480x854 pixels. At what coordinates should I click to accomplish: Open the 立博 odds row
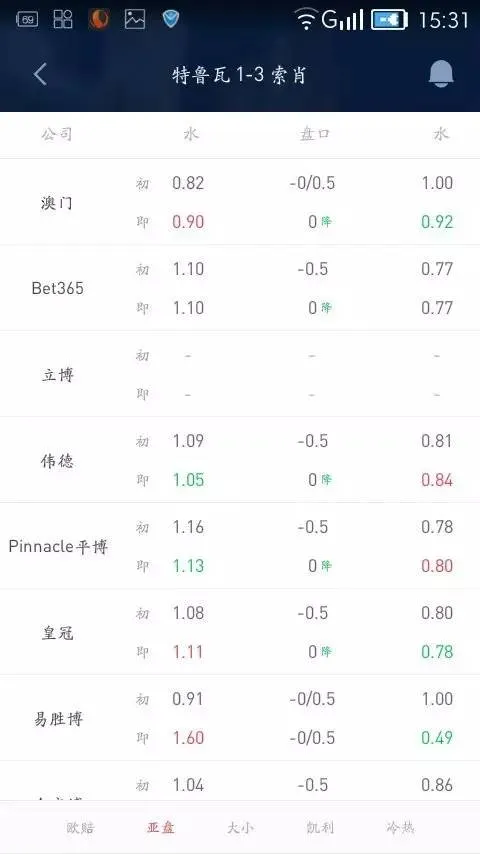240,374
